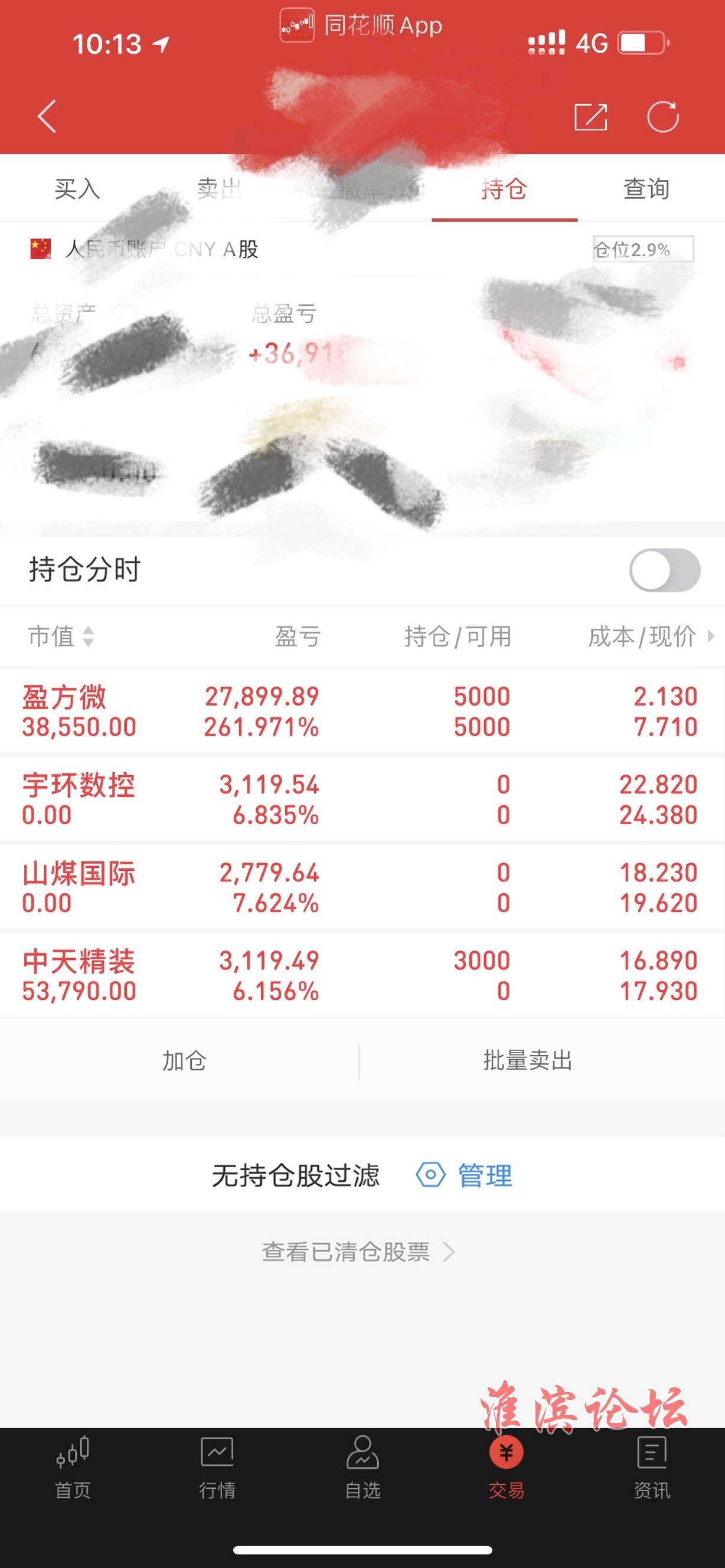Screen dimensions: 725x1568
Task: Select the 持仓 tab
Action: click(x=504, y=189)
